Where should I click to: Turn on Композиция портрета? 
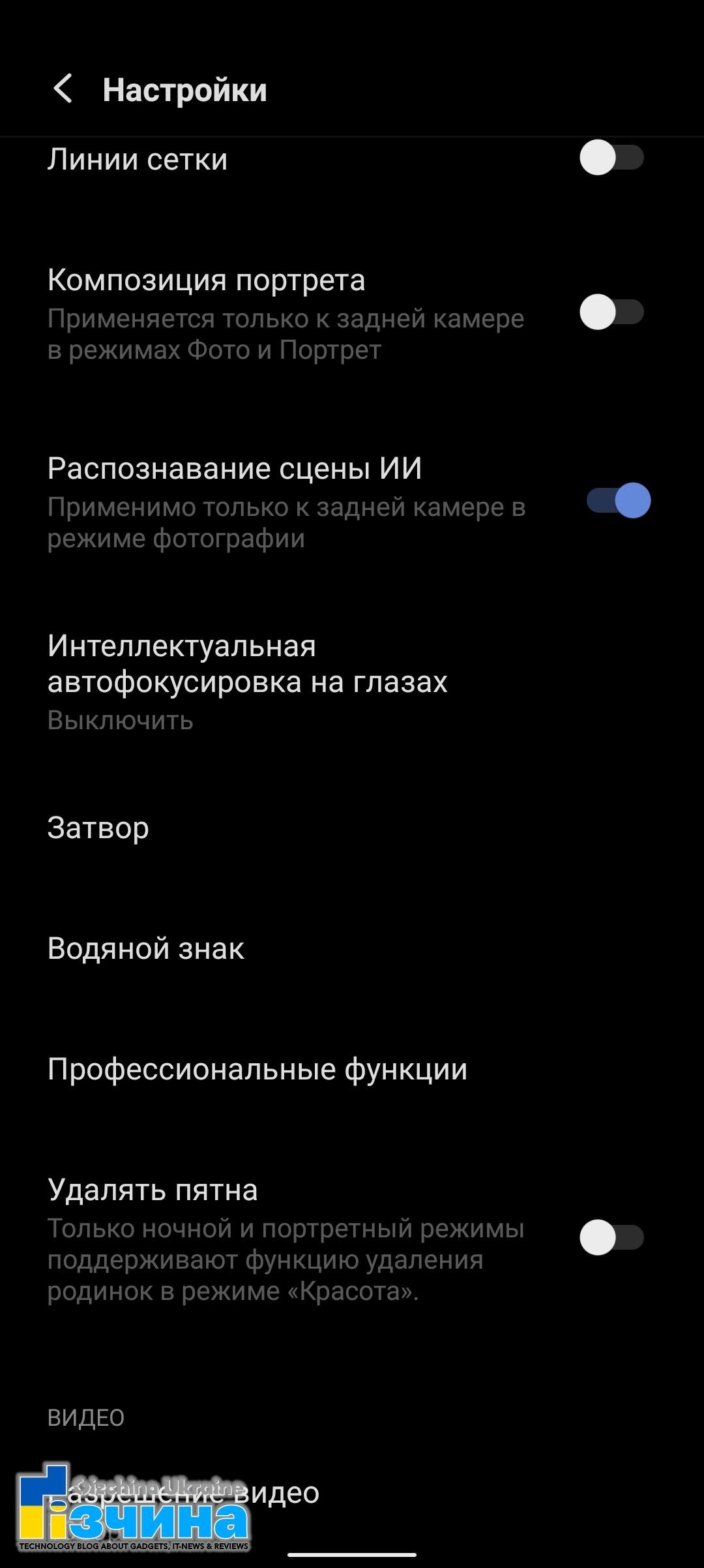tap(611, 312)
